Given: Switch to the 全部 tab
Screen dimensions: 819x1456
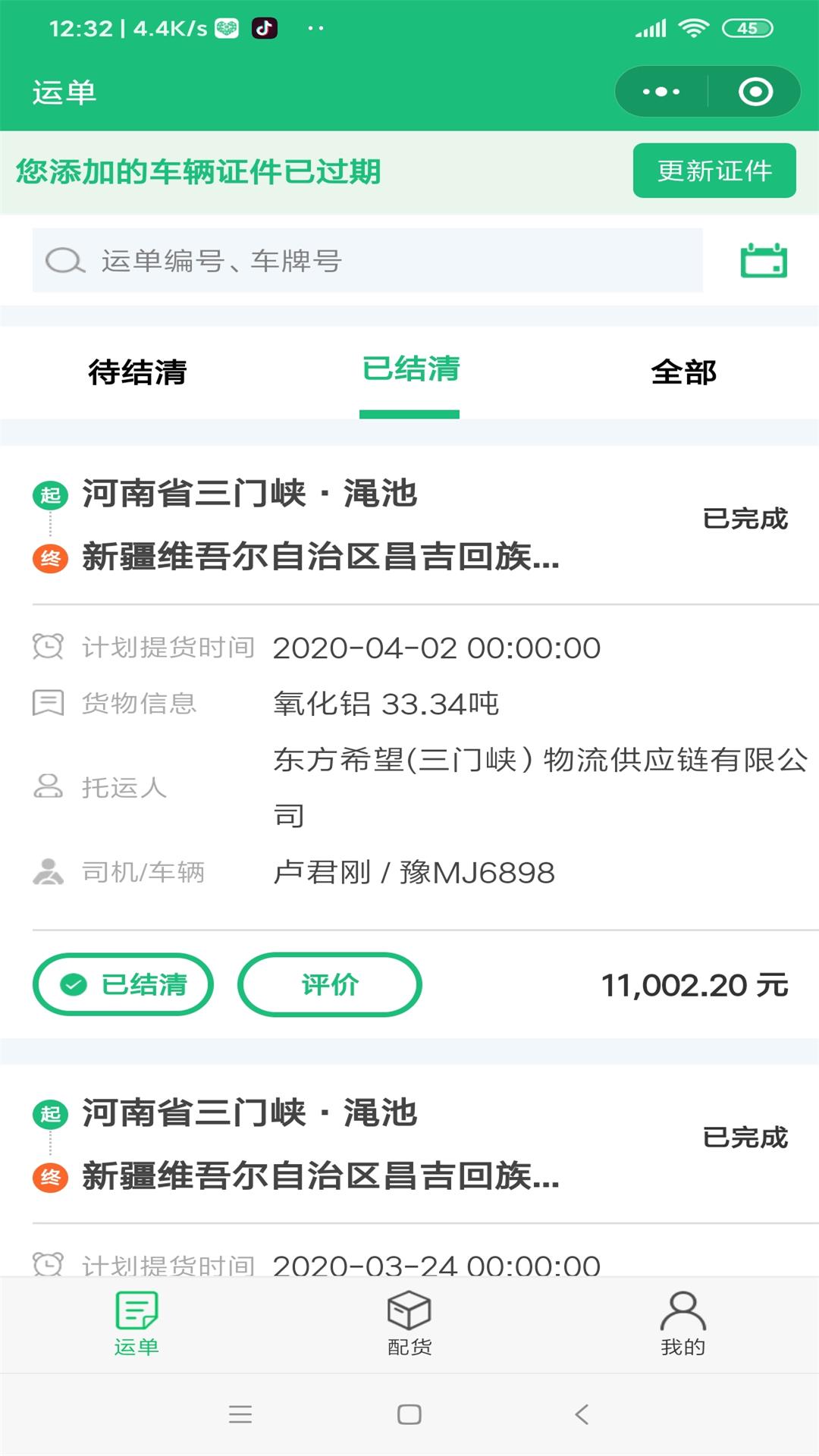Looking at the screenshot, I should click(x=684, y=372).
